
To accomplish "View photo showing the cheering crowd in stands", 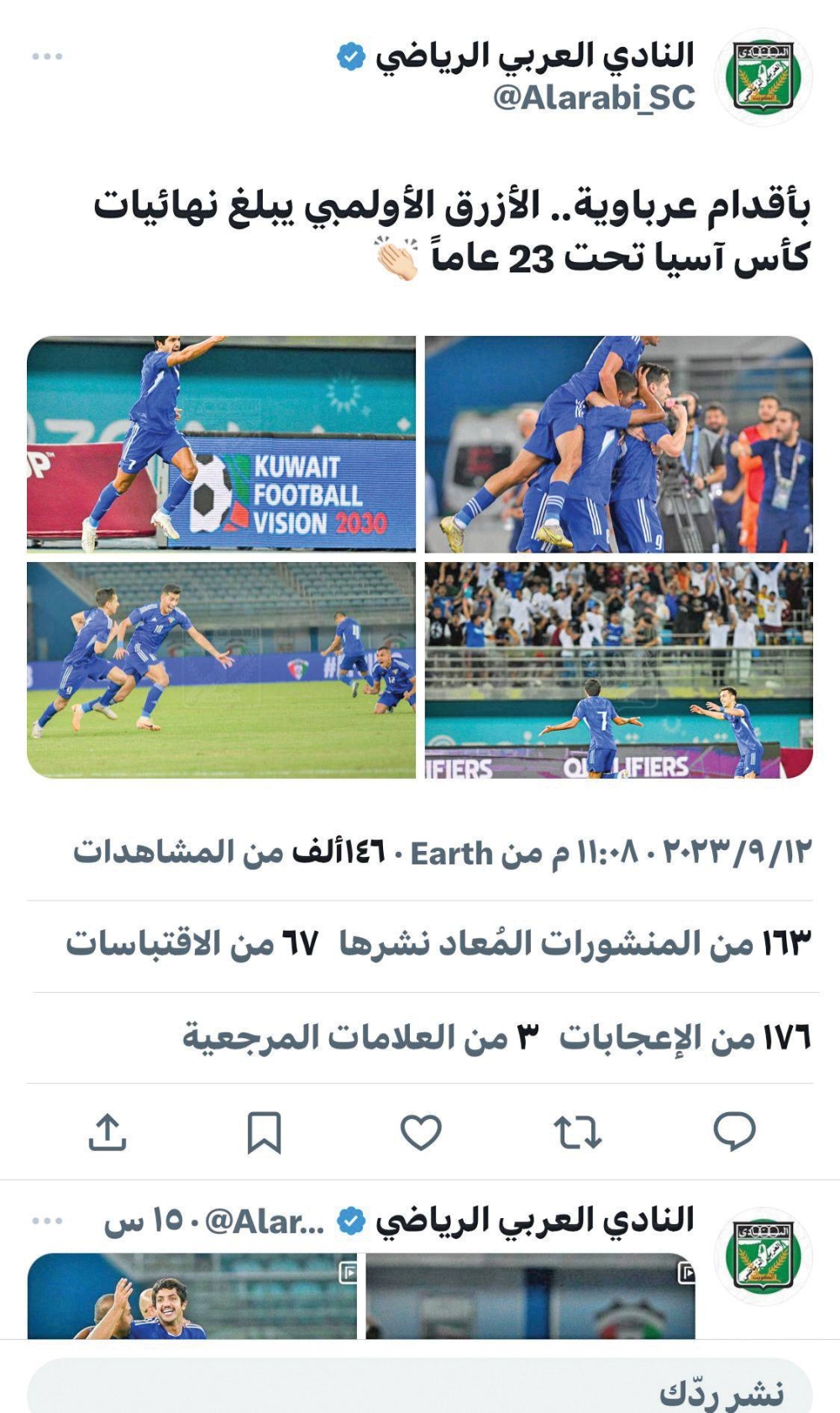I will 618,670.
